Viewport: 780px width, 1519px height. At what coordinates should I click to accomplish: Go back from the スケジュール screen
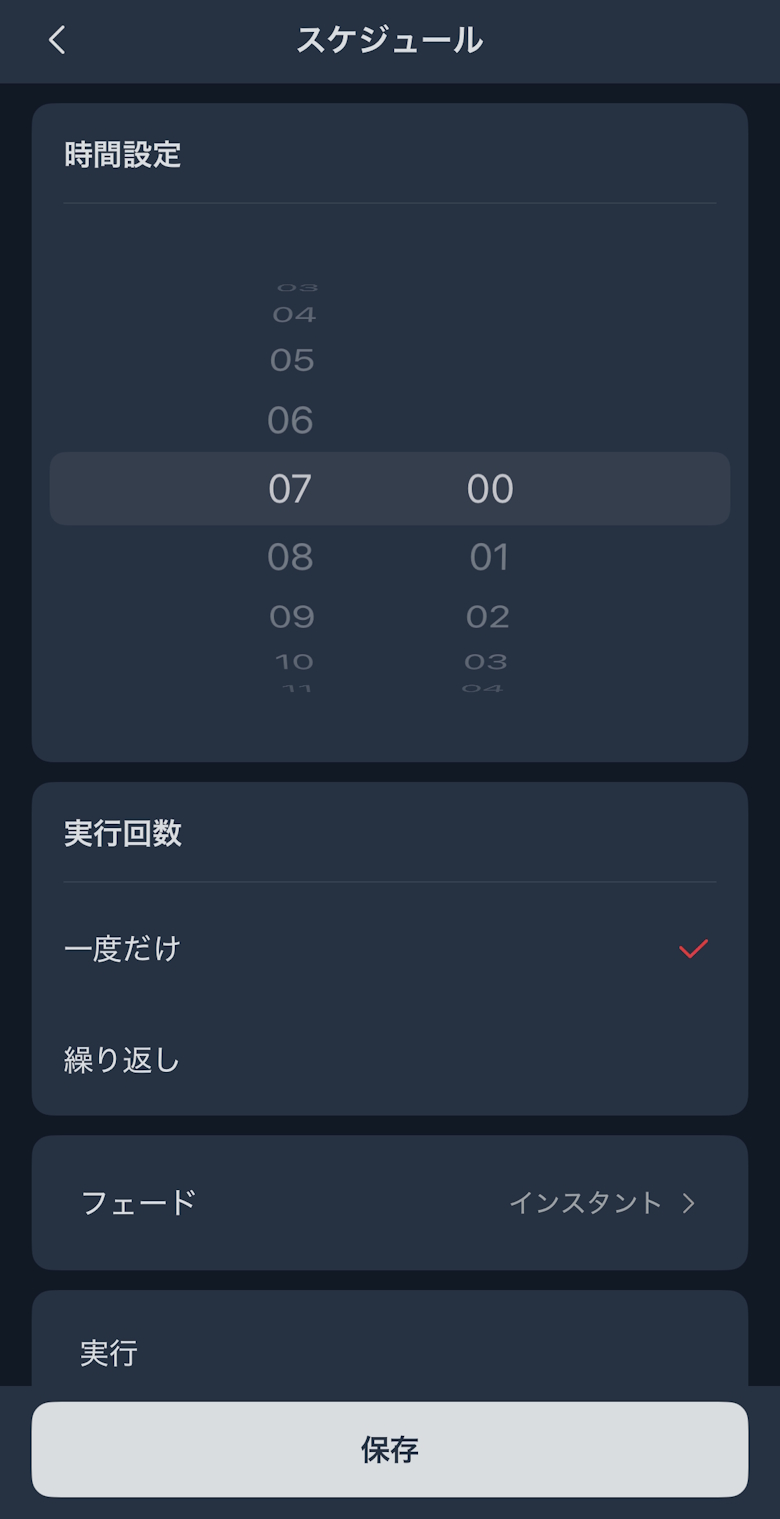(57, 41)
